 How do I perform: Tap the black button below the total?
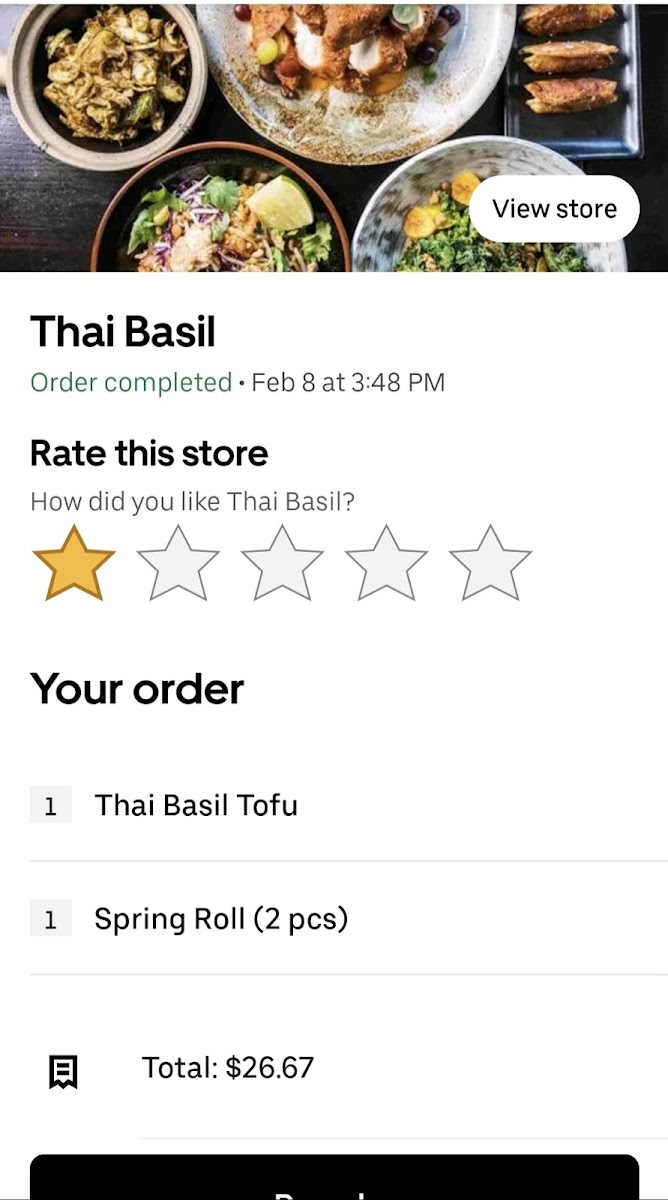pyautogui.click(x=334, y=1180)
